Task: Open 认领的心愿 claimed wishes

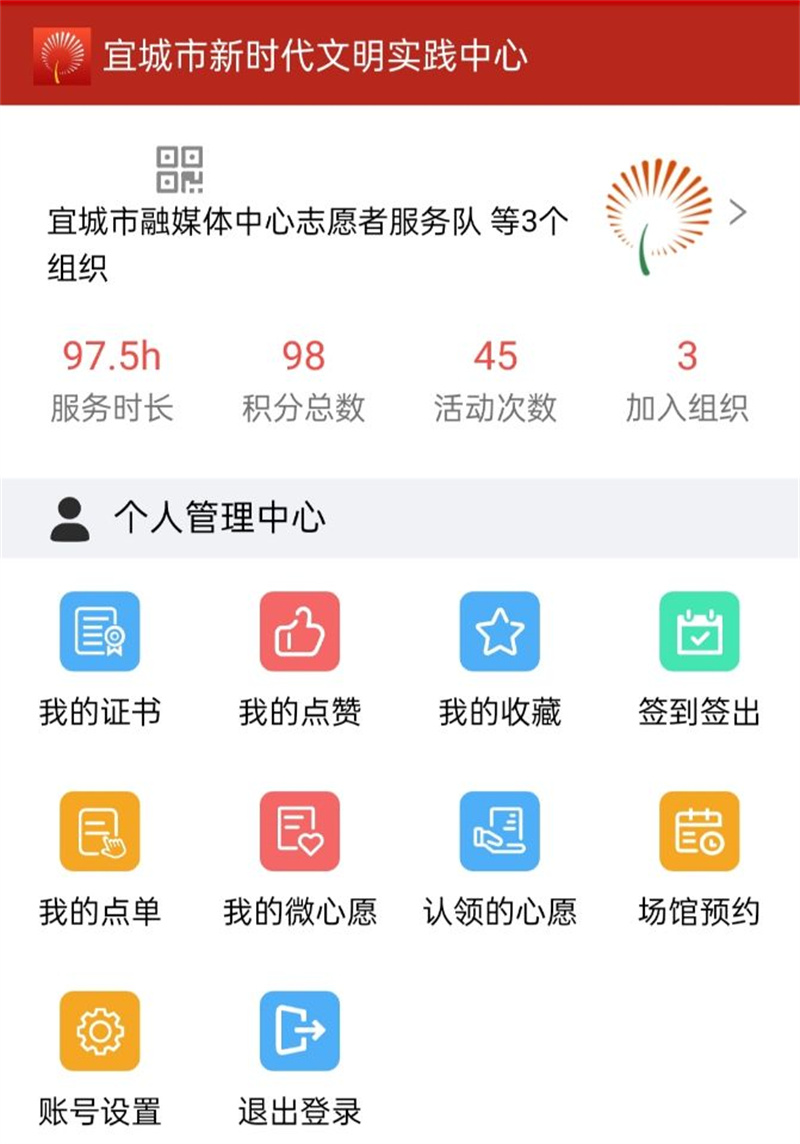Action: [x=500, y=832]
